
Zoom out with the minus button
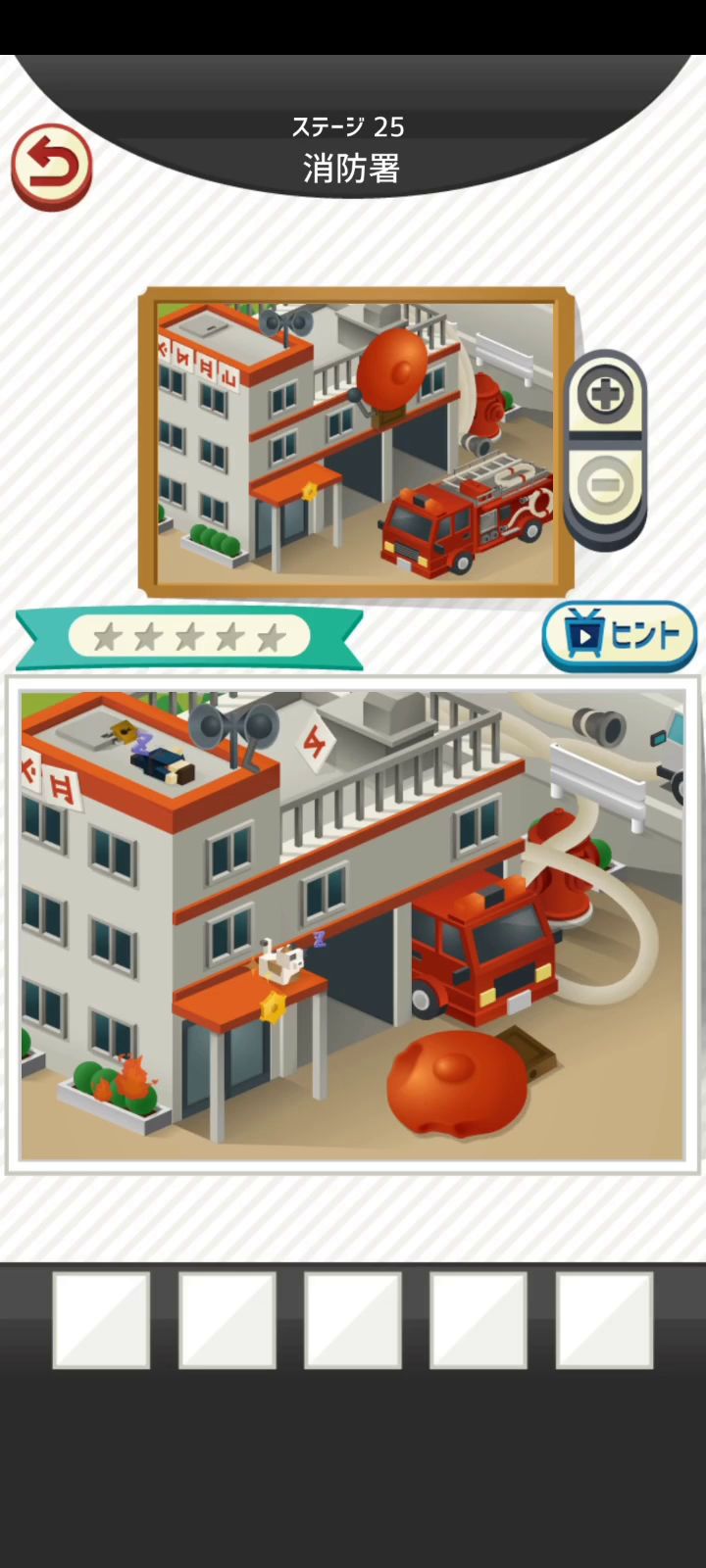click(x=605, y=485)
